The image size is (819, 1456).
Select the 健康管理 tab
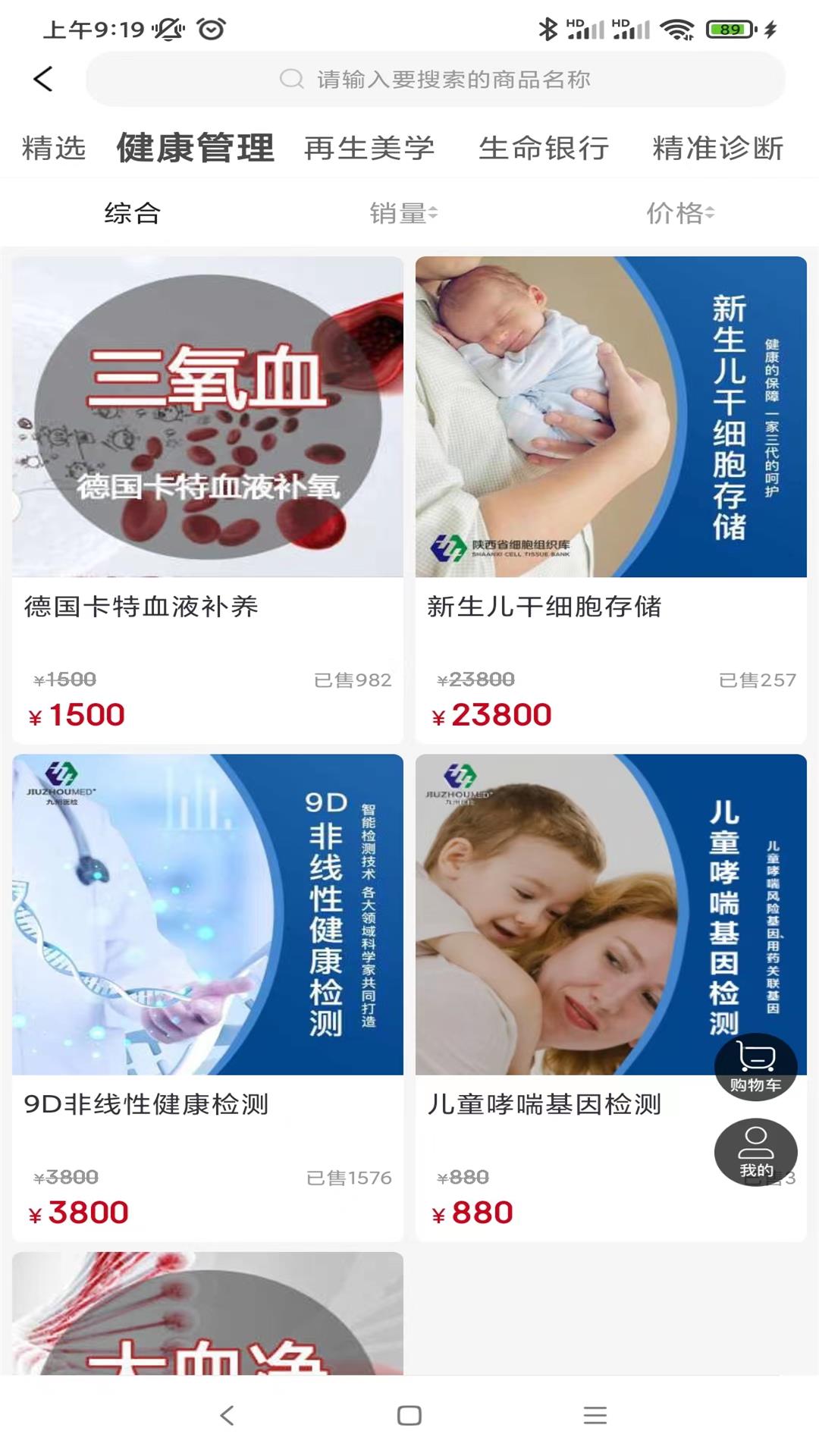click(195, 148)
